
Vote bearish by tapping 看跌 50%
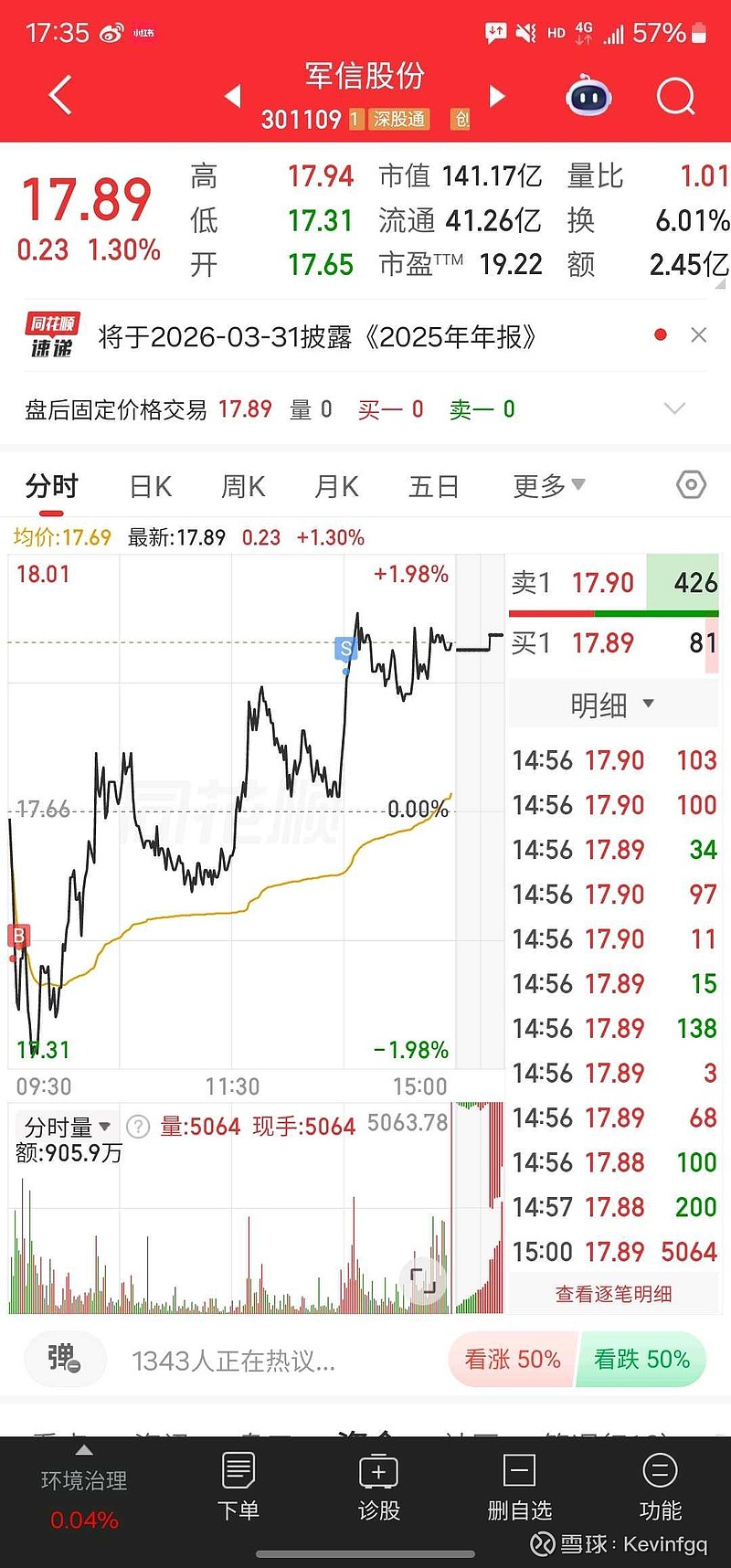point(641,1359)
